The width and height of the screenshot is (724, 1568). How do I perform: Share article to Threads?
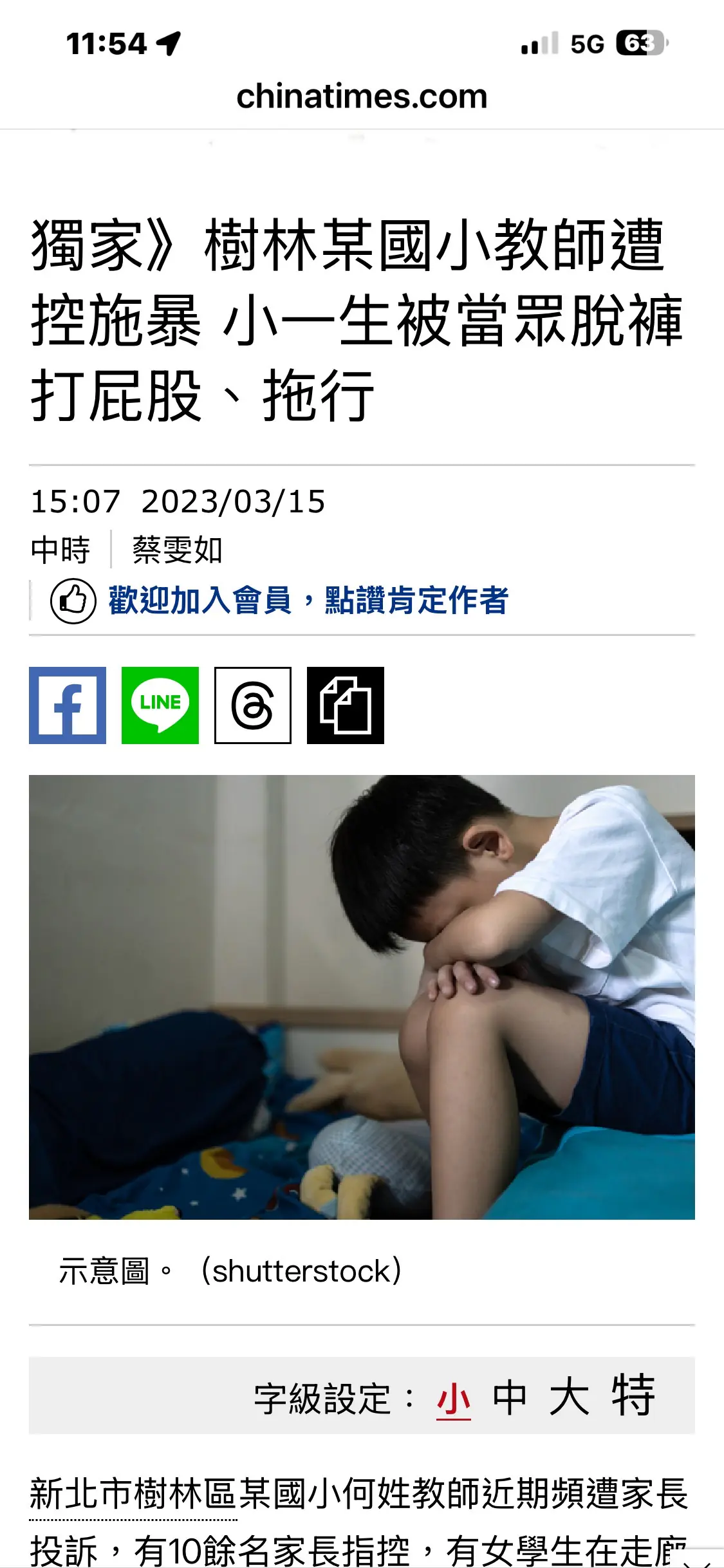click(x=253, y=705)
